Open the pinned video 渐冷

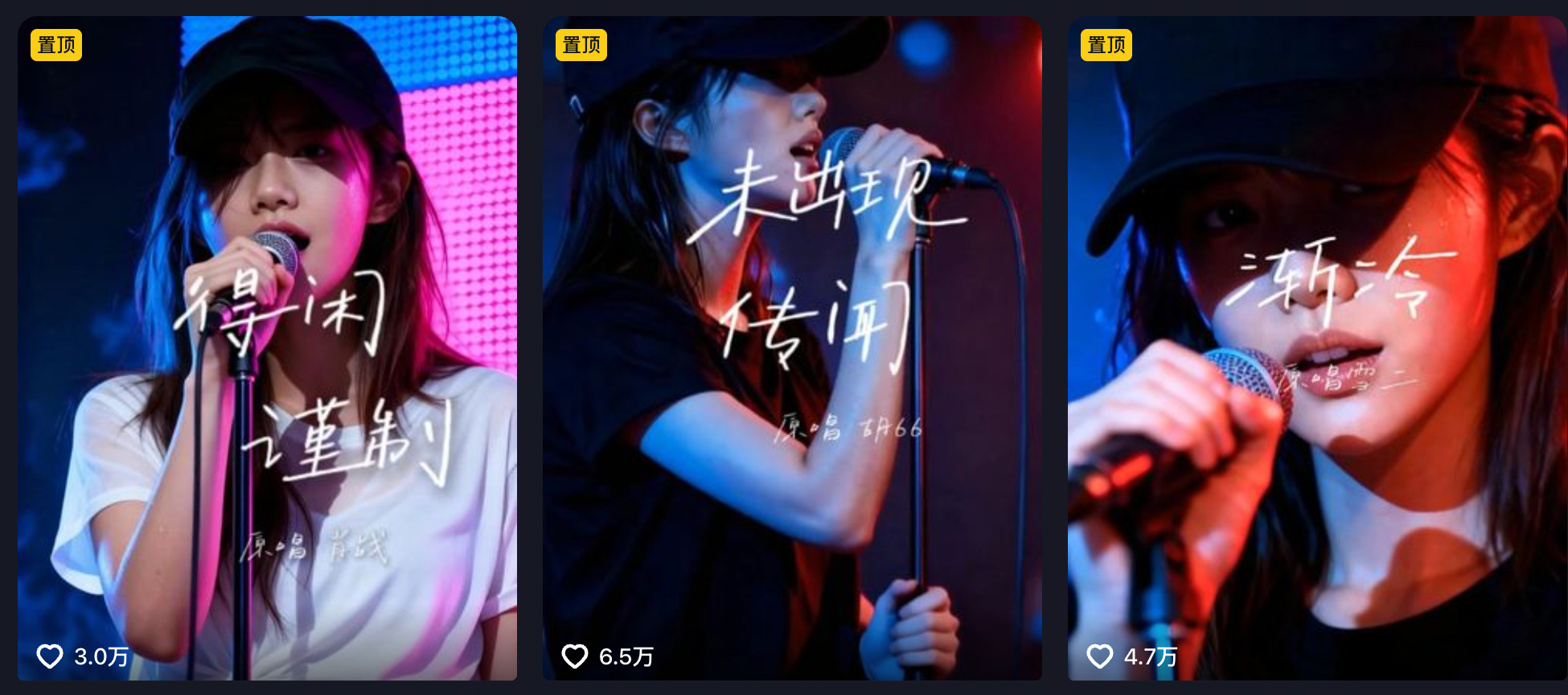[1317, 347]
